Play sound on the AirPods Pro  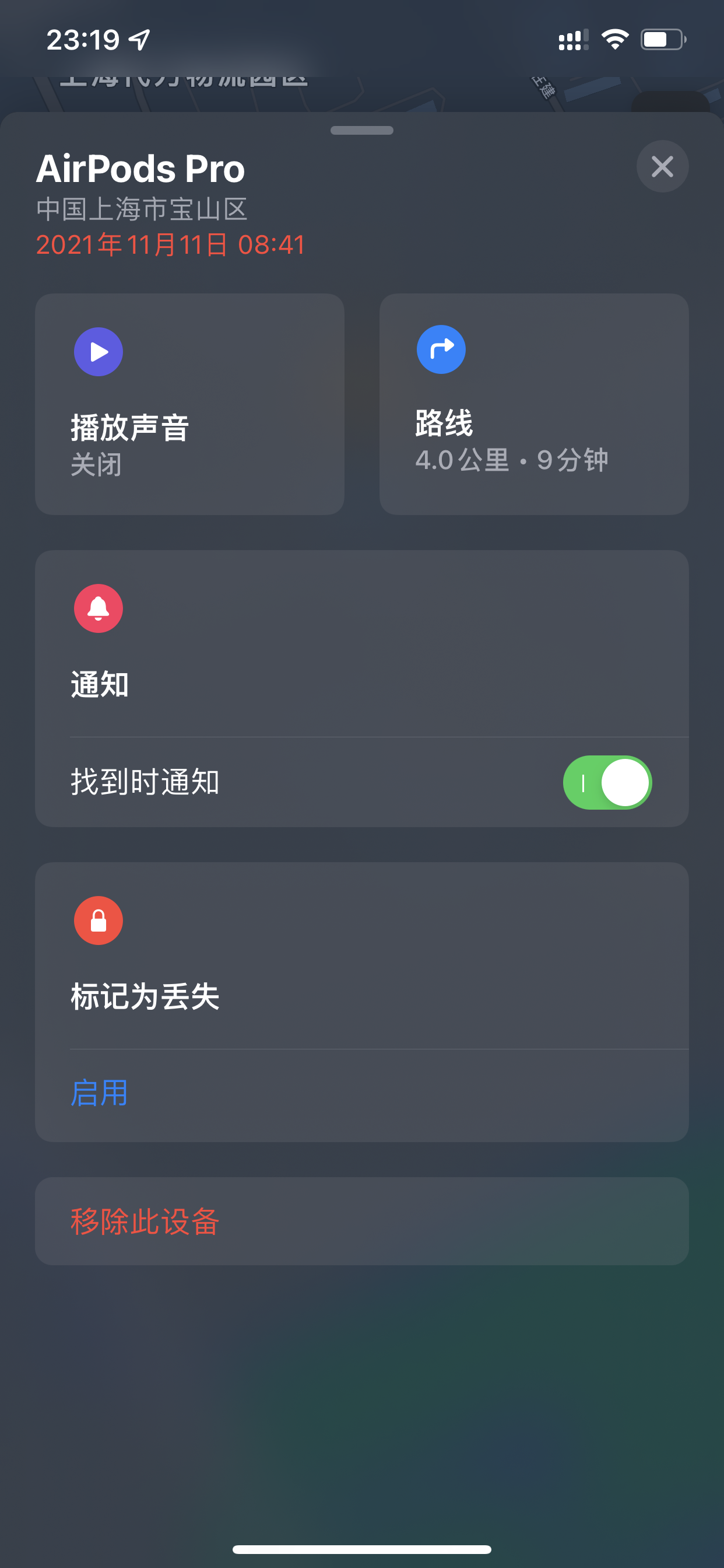click(189, 404)
